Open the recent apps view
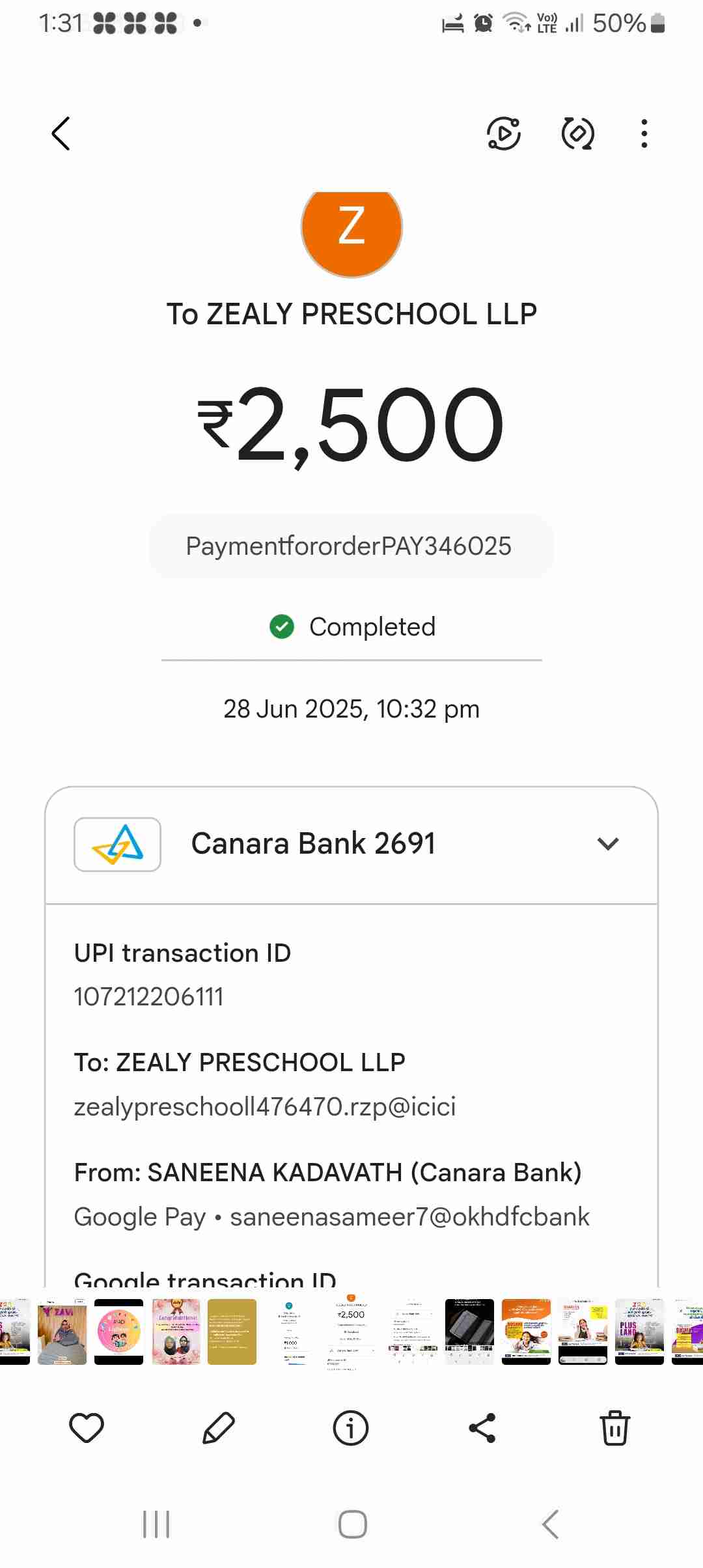This screenshot has height=1568, width=703. pos(156,1524)
